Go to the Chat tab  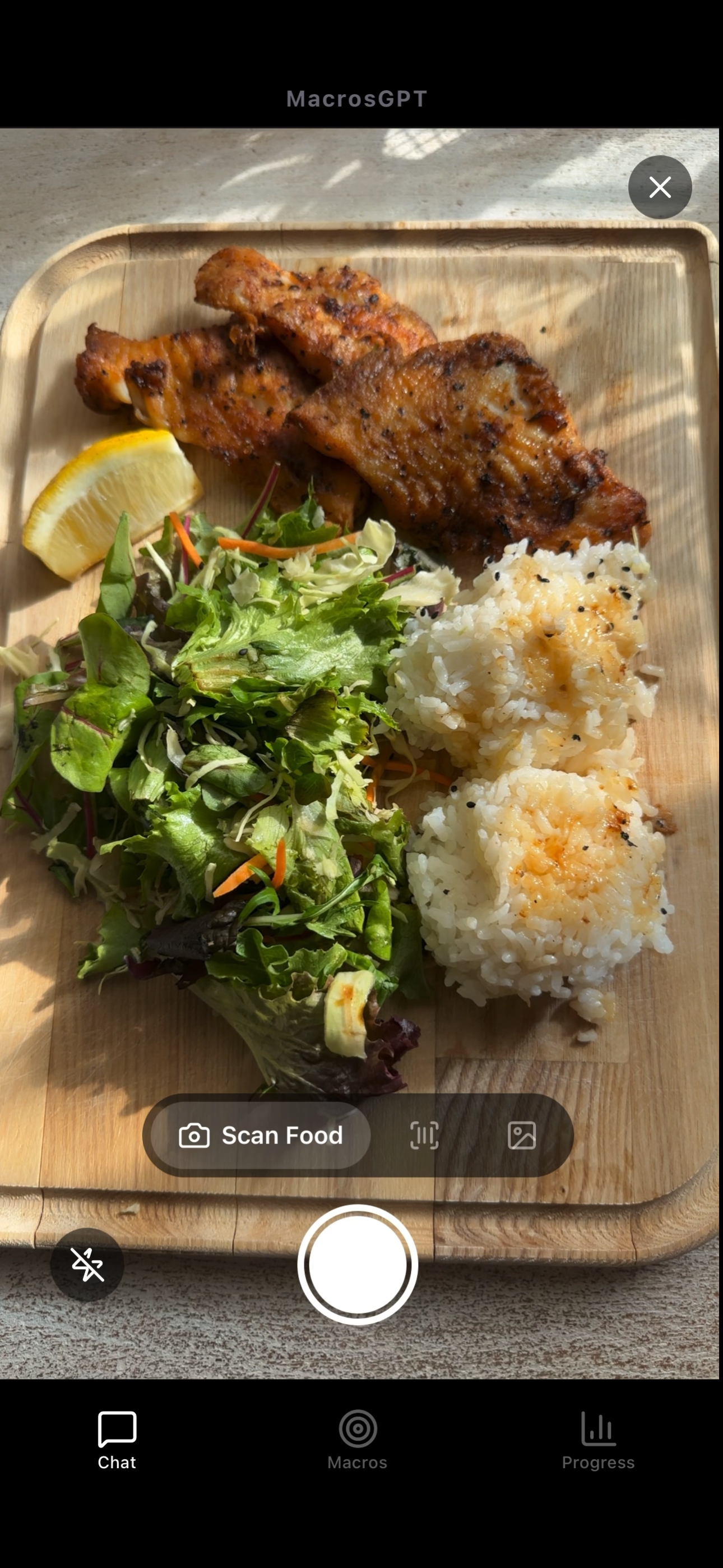pos(117,1440)
